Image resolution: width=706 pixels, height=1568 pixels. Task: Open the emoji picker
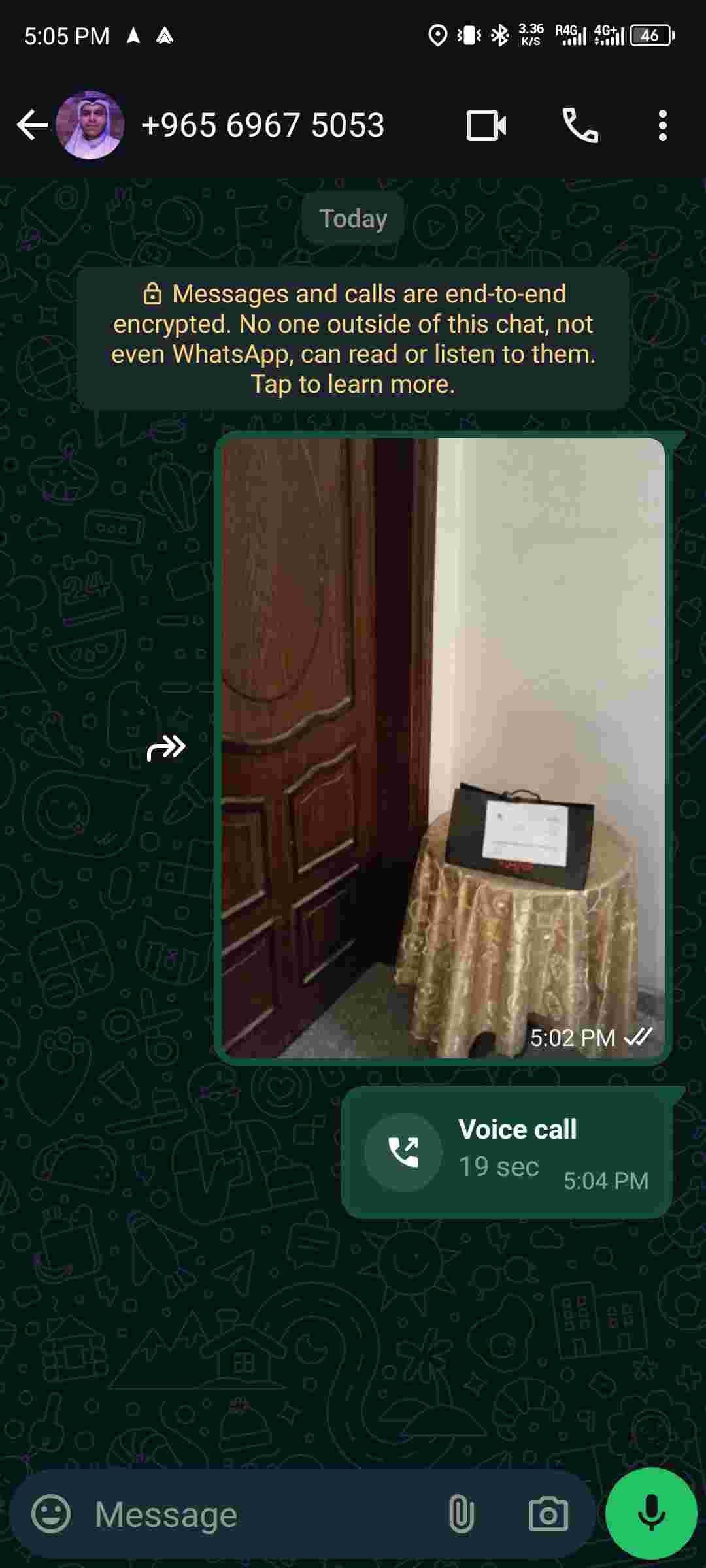[x=51, y=1514]
